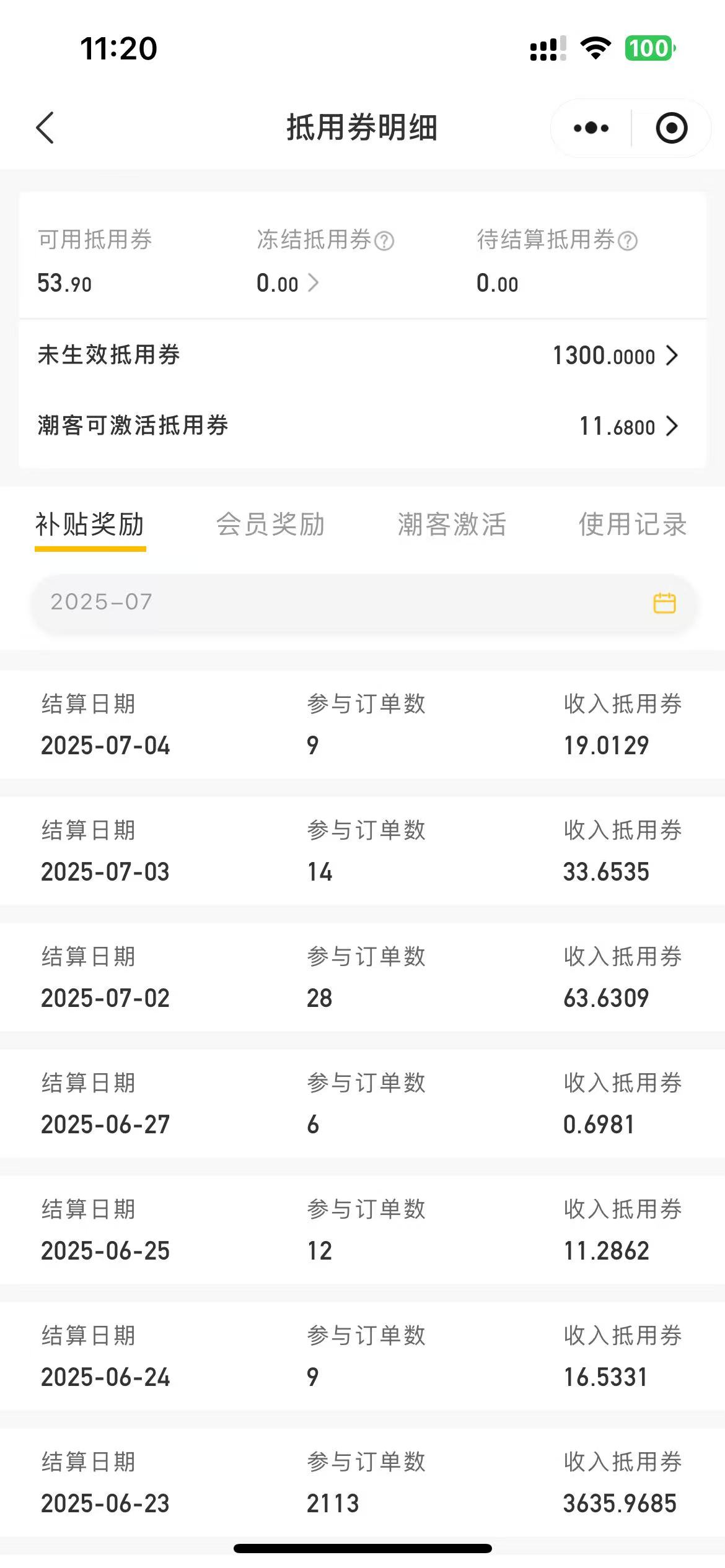Open the mini program more-options menu
Viewport: 725px width, 1568px height.
(591, 128)
